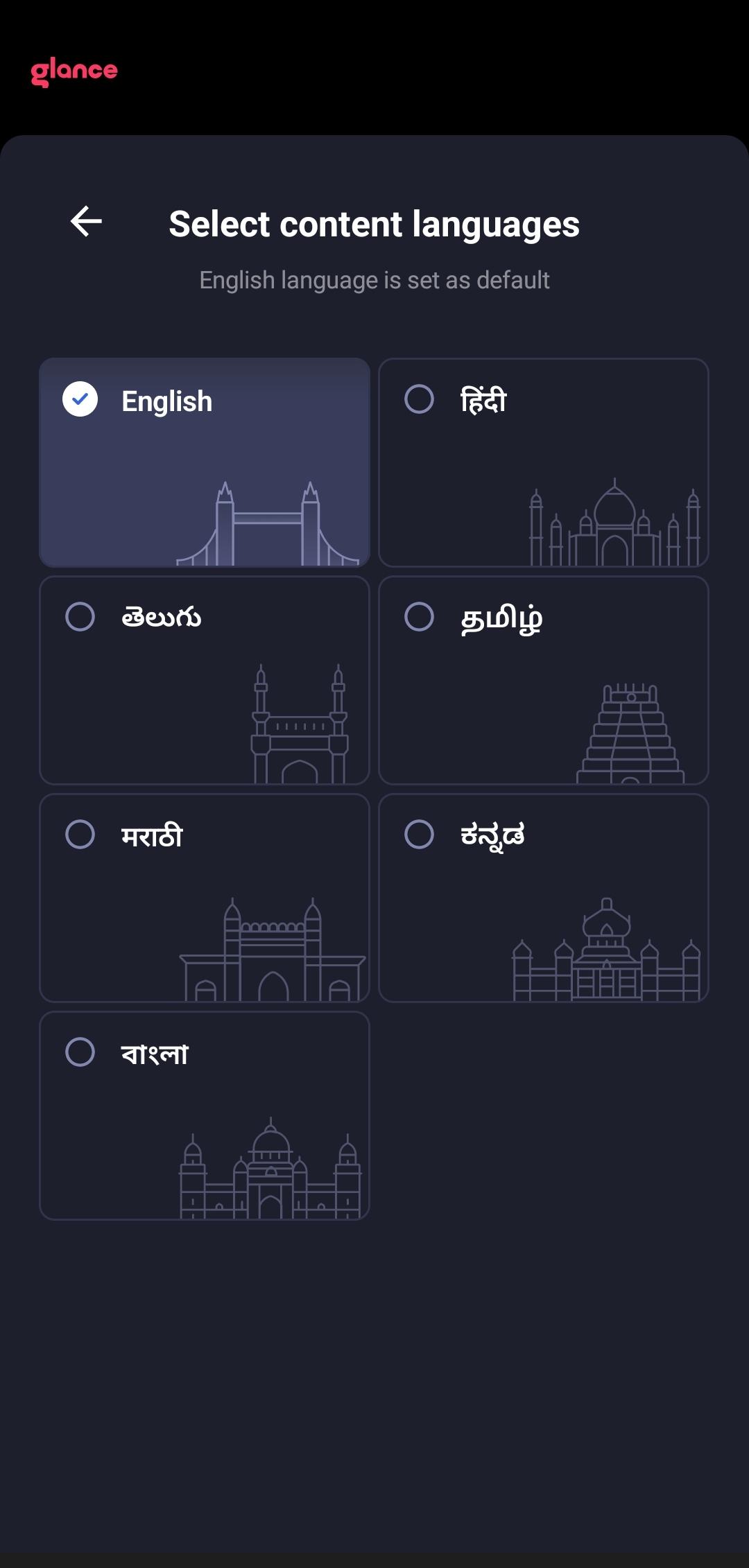Pick the Kannada (ಕನ್ನಡ) language card
The image size is (749, 1568).
click(544, 898)
